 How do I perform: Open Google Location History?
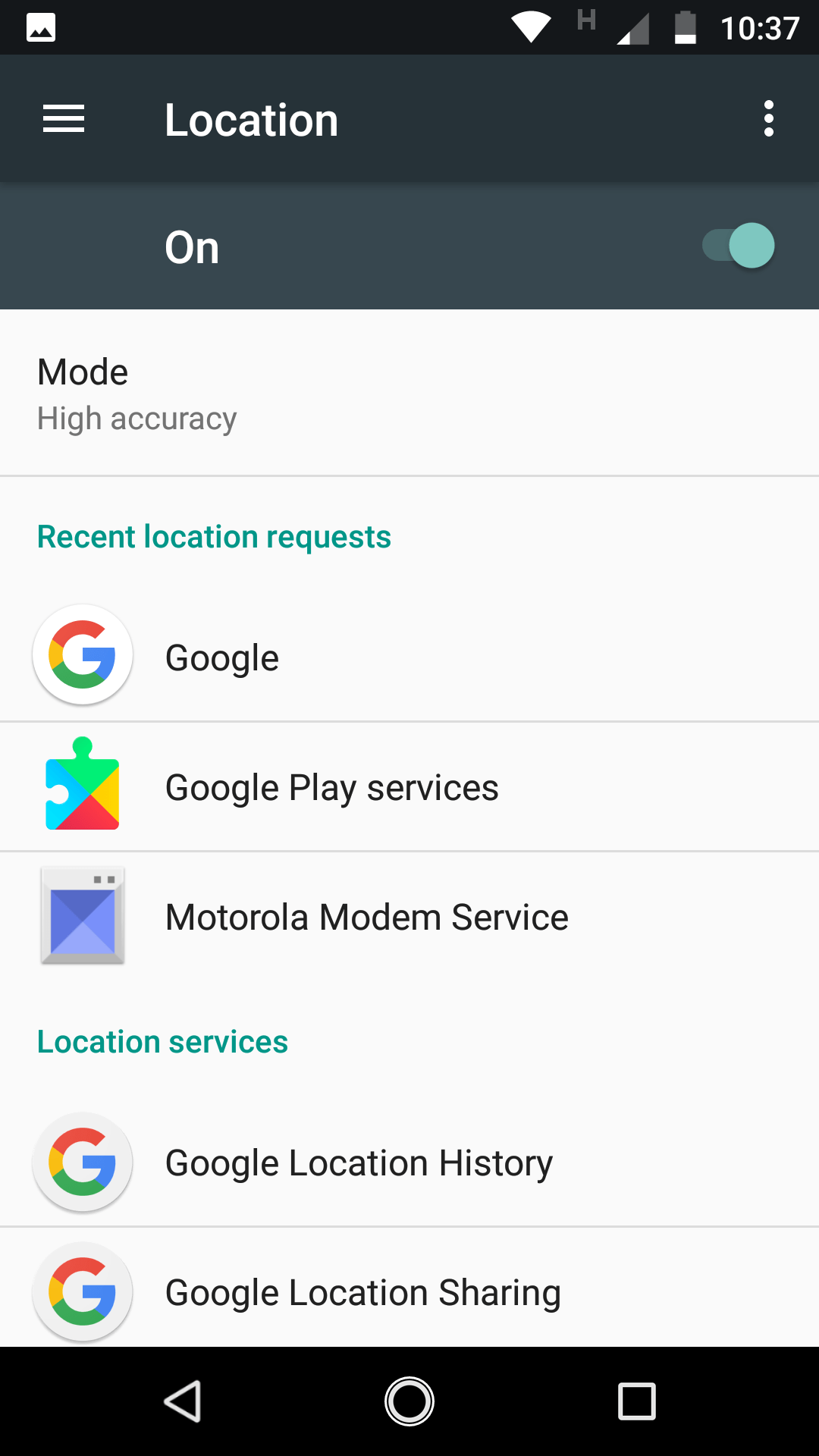(409, 1162)
